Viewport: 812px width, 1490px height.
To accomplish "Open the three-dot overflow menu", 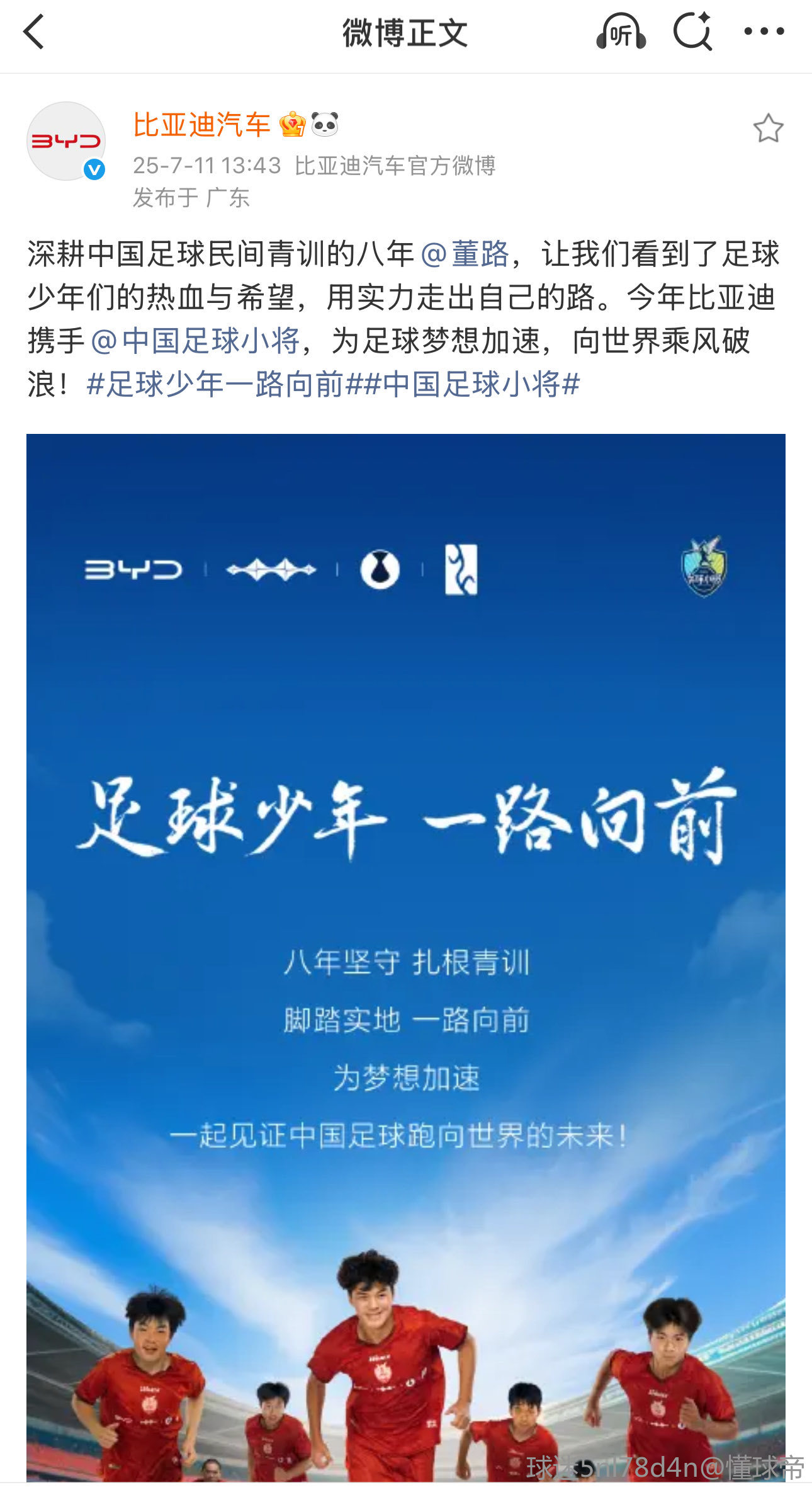I will tap(764, 31).
